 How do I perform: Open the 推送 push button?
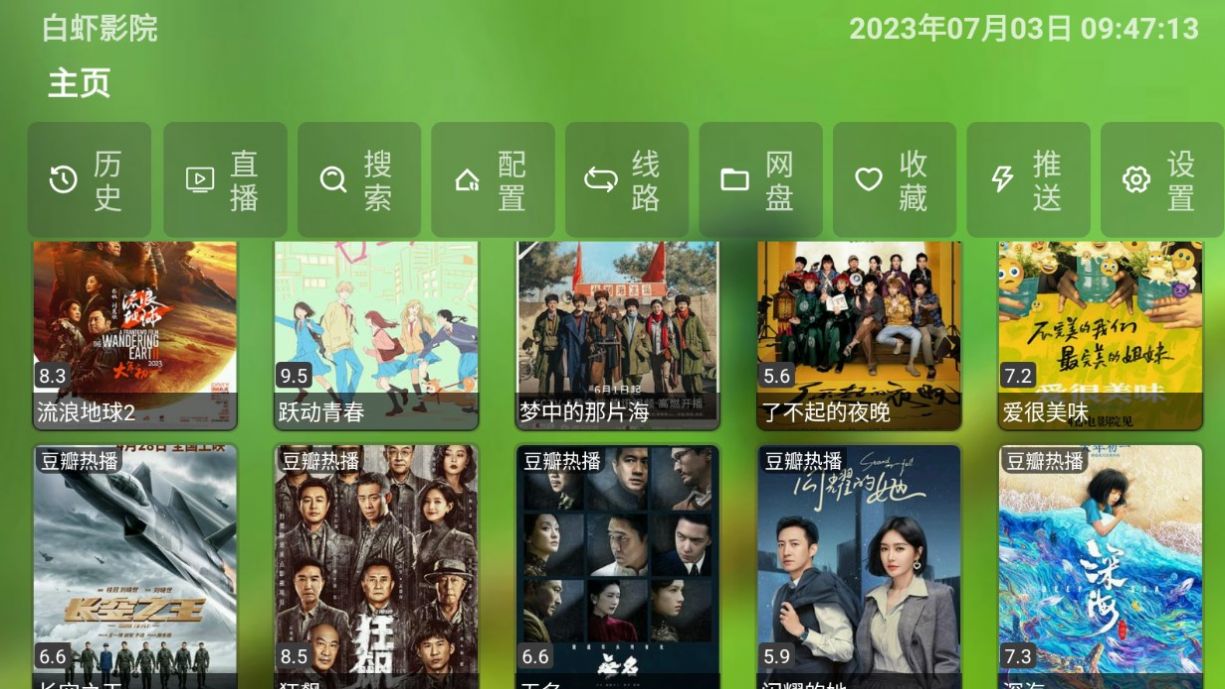[x=1029, y=180]
